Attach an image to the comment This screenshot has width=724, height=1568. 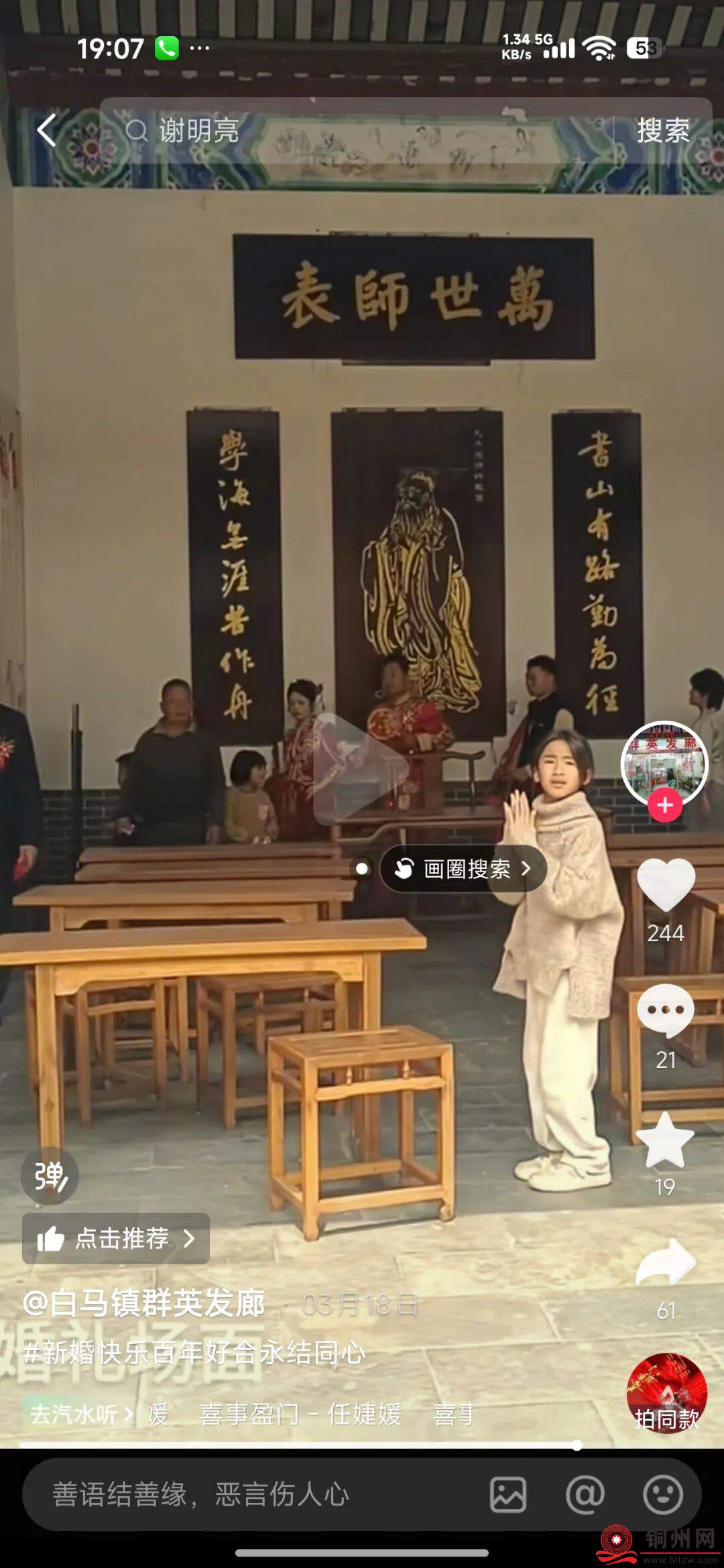[508, 1494]
